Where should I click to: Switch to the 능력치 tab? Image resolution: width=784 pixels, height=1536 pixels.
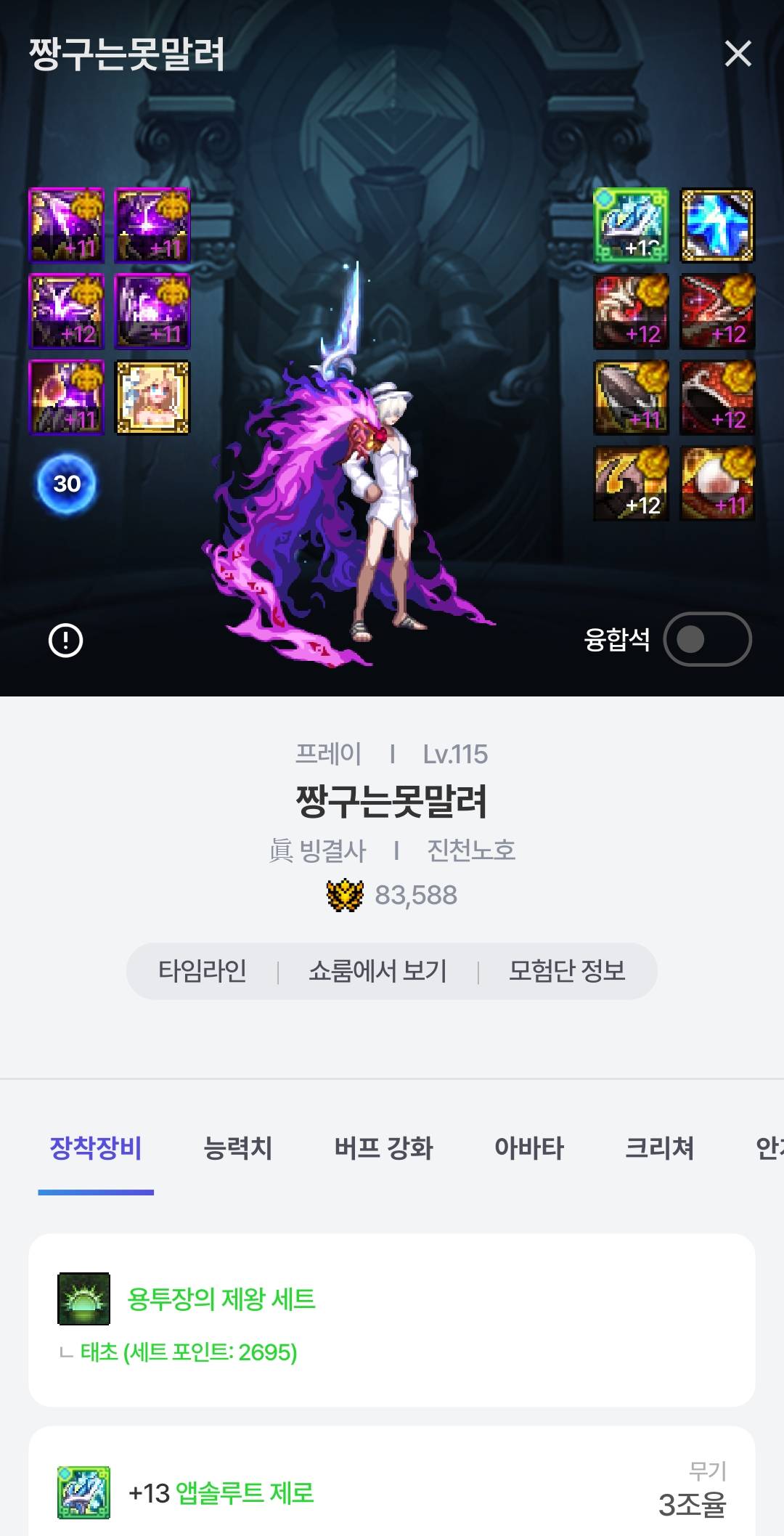238,1148
